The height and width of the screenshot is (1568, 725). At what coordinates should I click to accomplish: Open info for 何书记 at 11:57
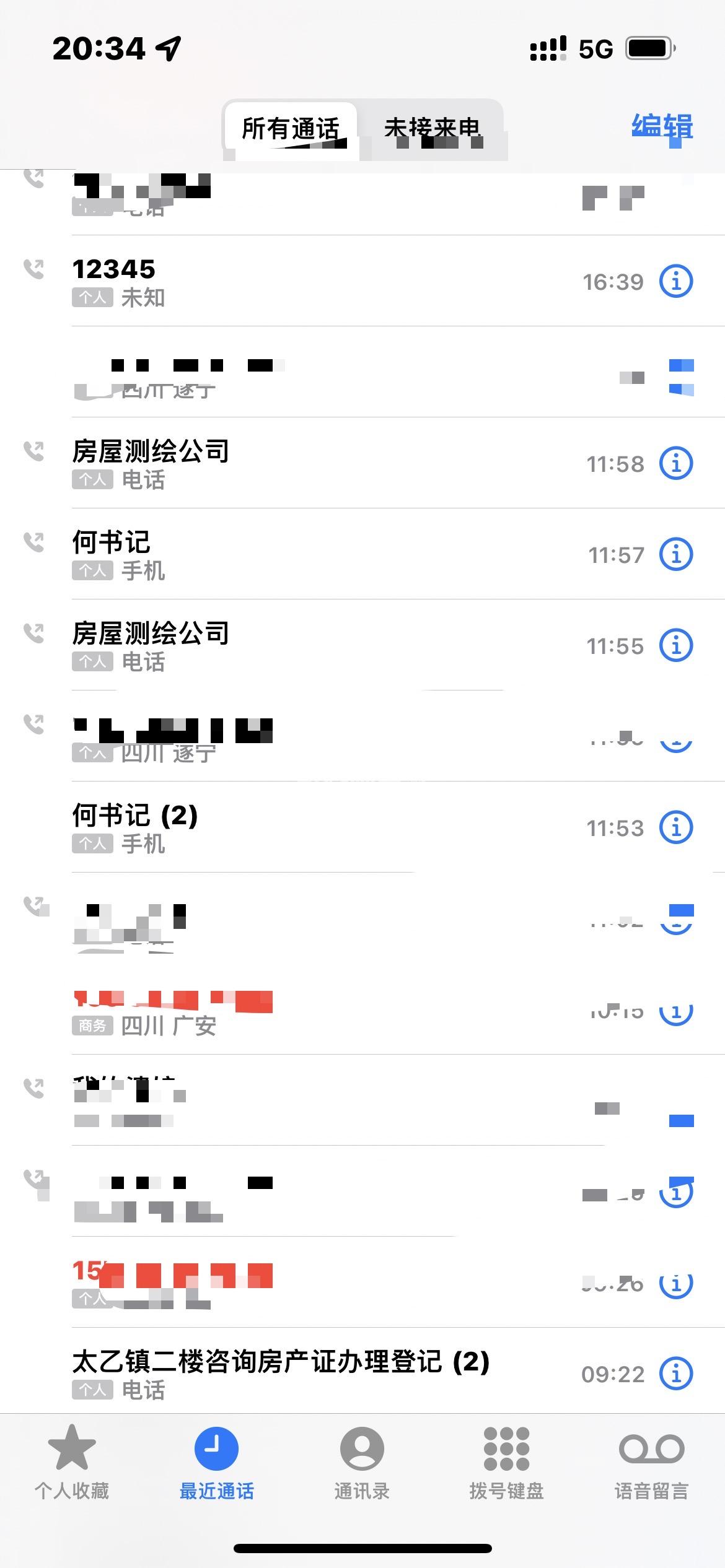pos(675,555)
